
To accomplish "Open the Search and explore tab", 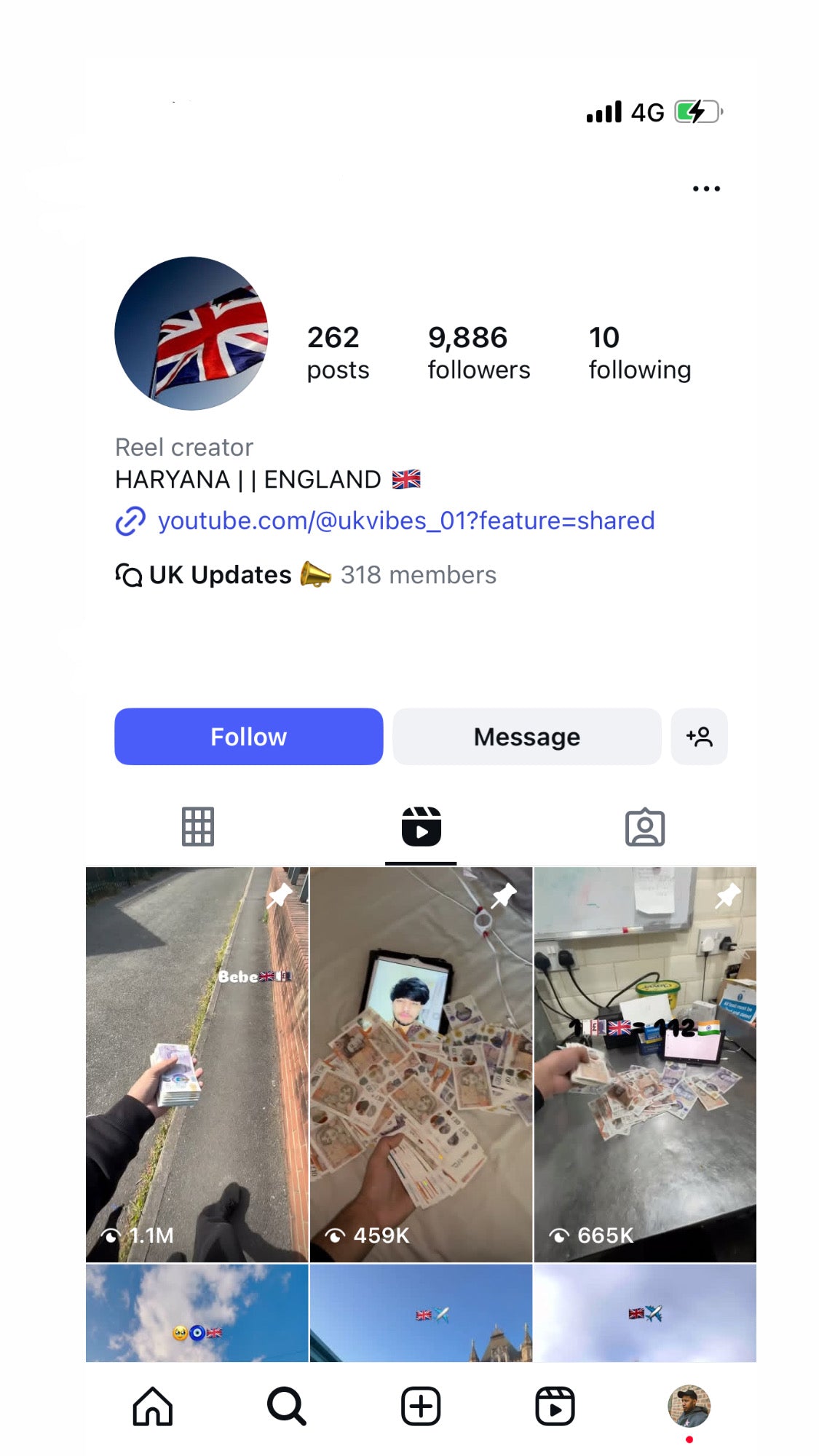I will tap(286, 1406).
